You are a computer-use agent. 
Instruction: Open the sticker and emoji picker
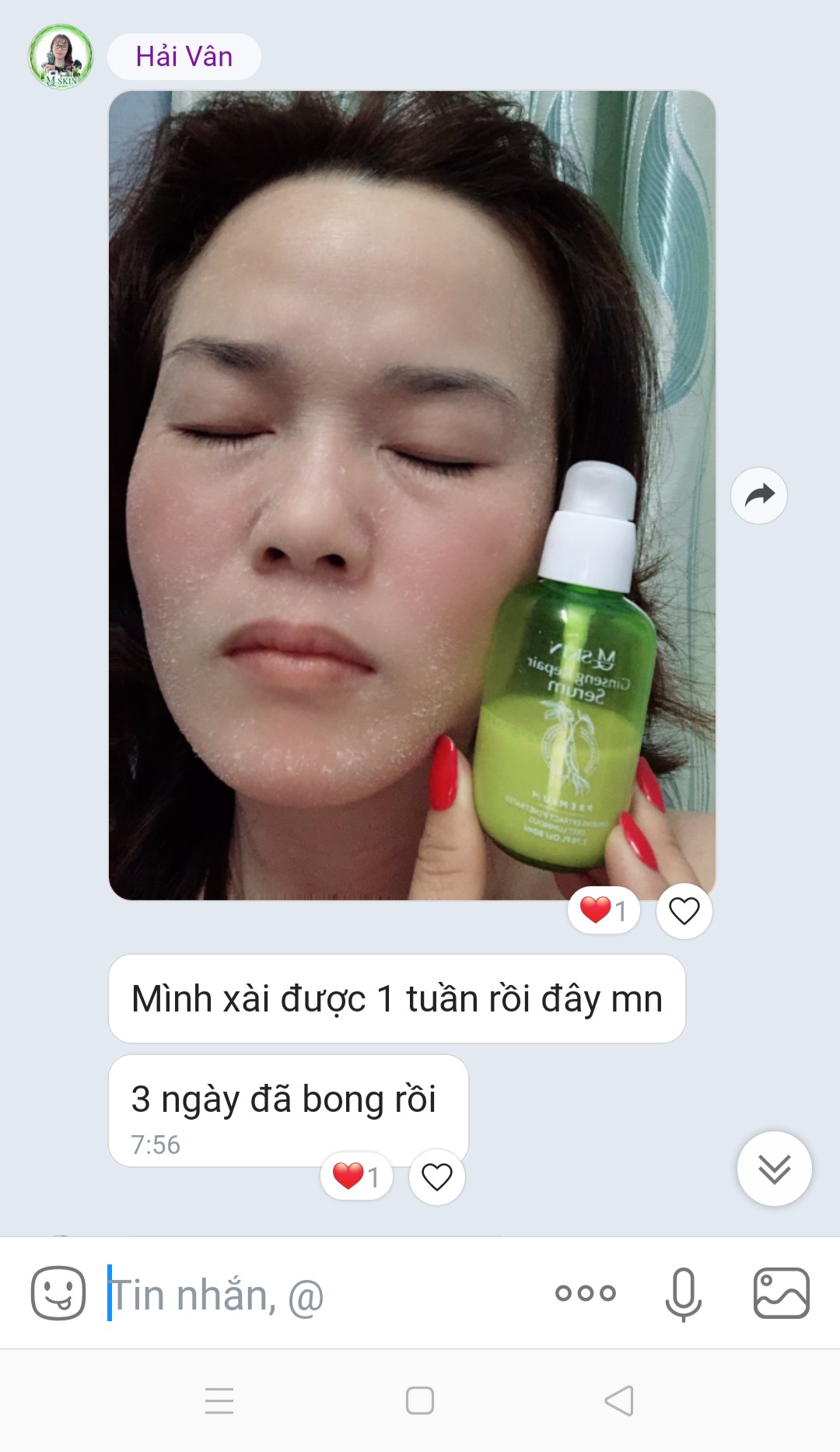pyautogui.click(x=58, y=1293)
